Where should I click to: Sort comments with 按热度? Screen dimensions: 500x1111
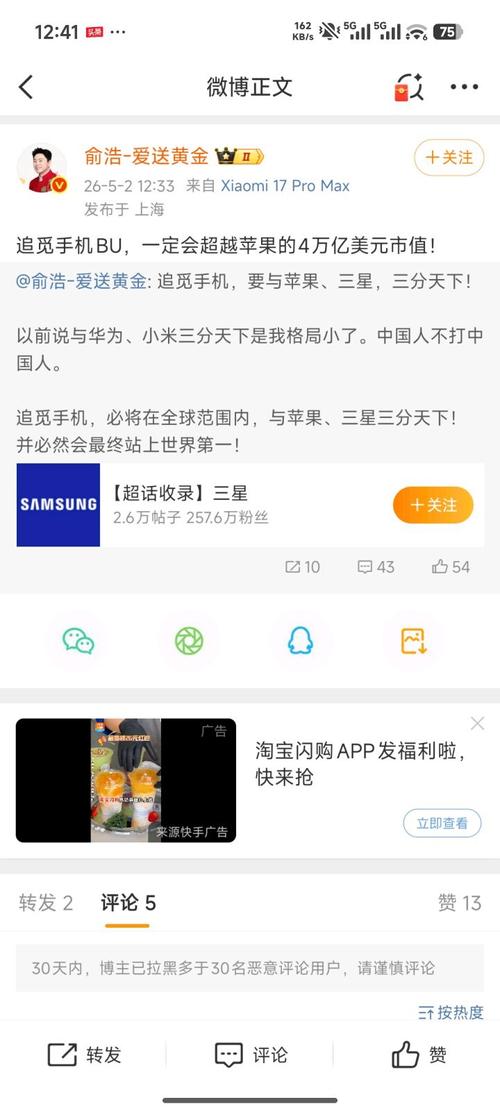click(x=450, y=1013)
